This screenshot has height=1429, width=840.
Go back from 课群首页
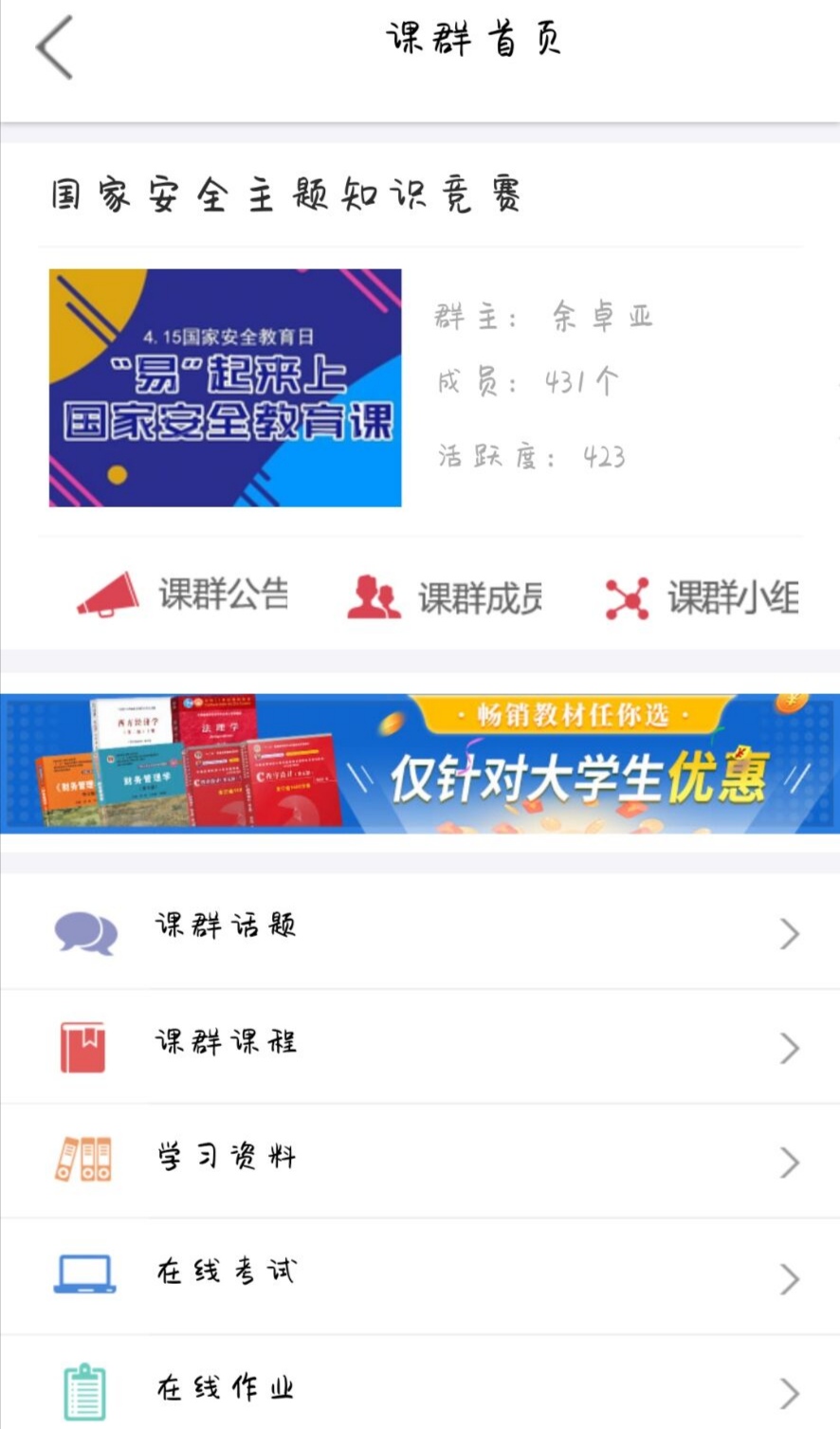55,47
